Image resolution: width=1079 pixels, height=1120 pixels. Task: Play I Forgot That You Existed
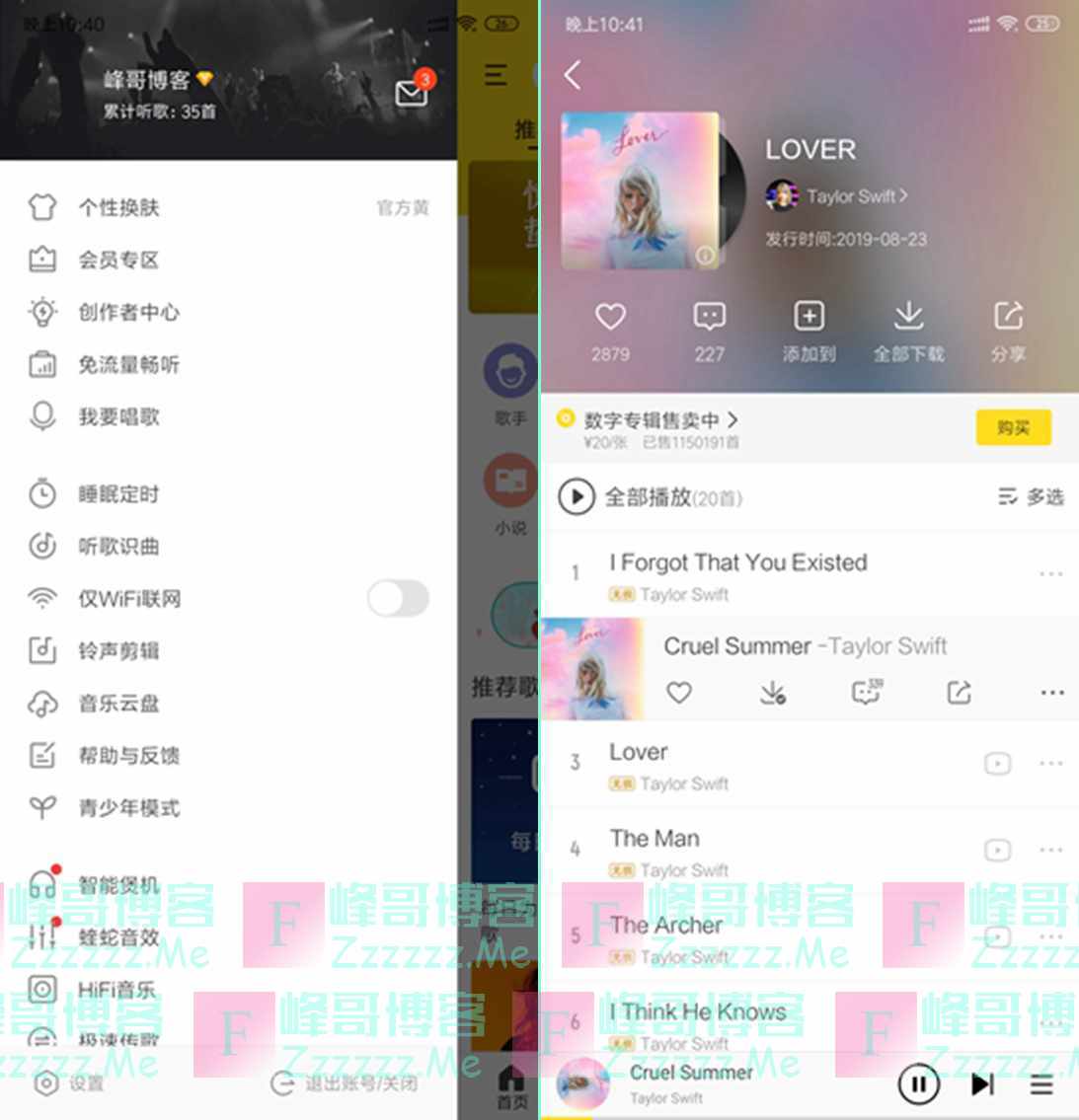tap(737, 563)
